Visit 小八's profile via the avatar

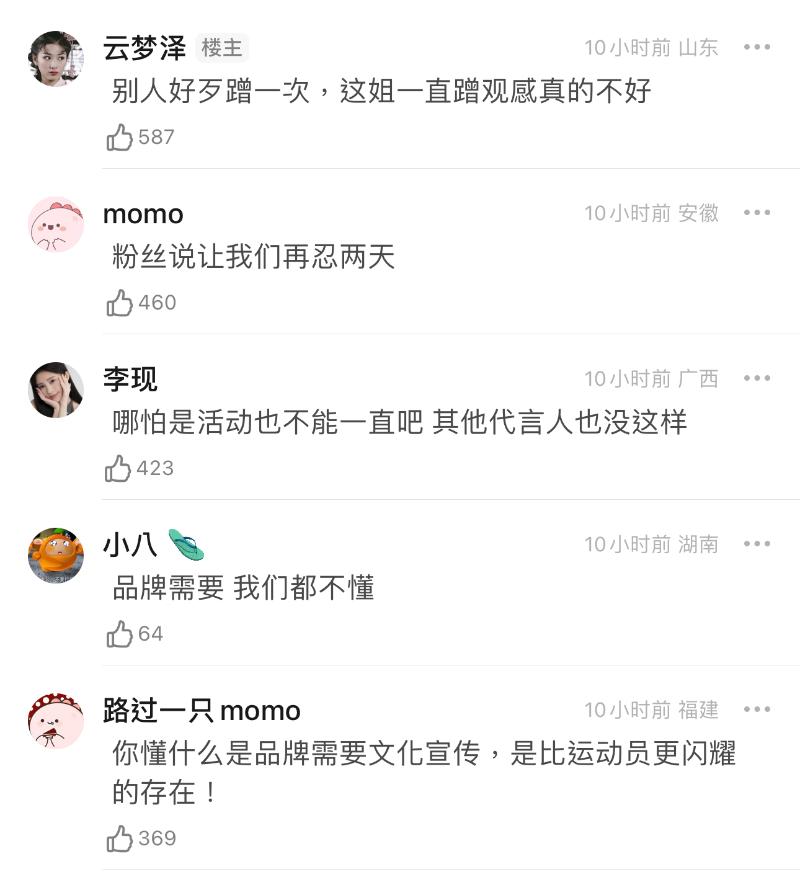pyautogui.click(x=55, y=555)
